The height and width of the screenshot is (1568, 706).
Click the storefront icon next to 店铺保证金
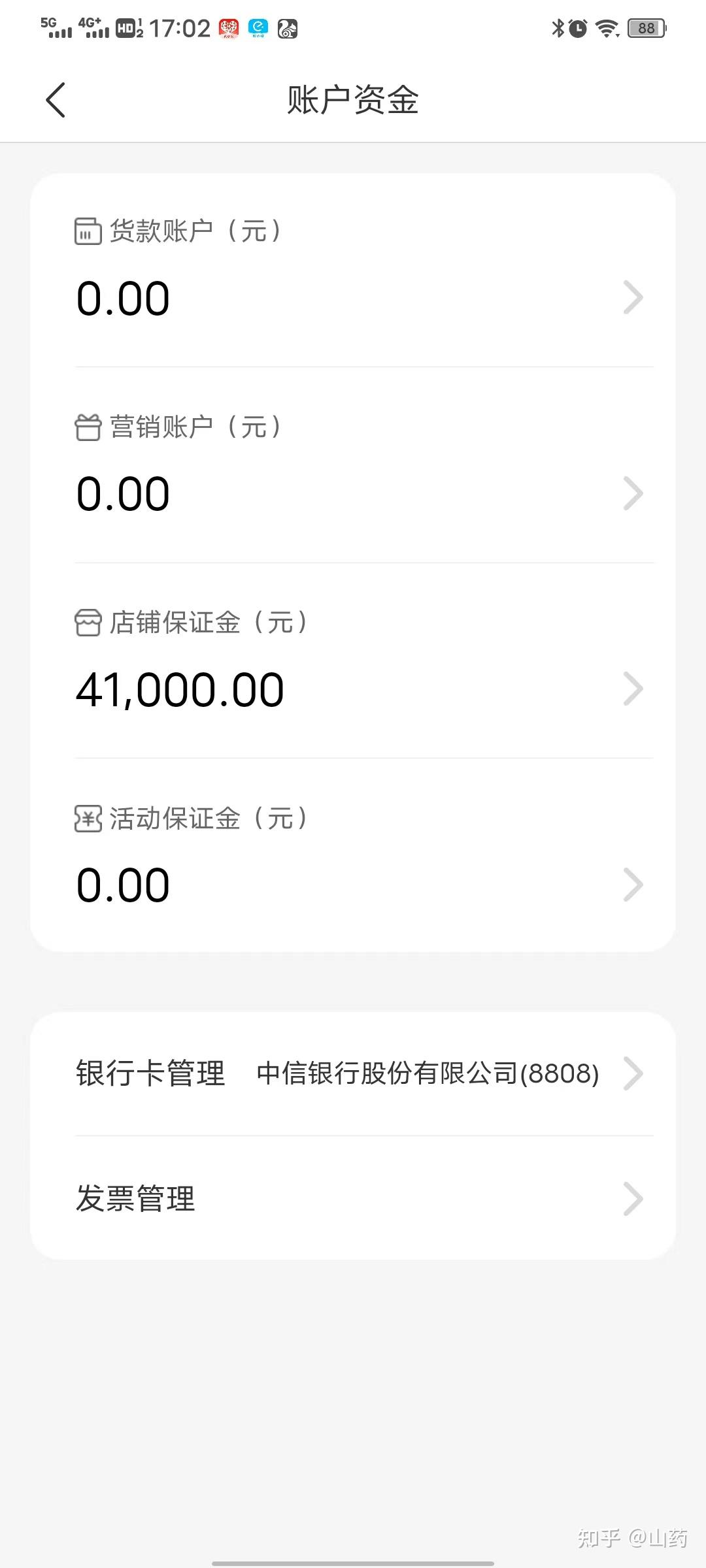[x=87, y=622]
